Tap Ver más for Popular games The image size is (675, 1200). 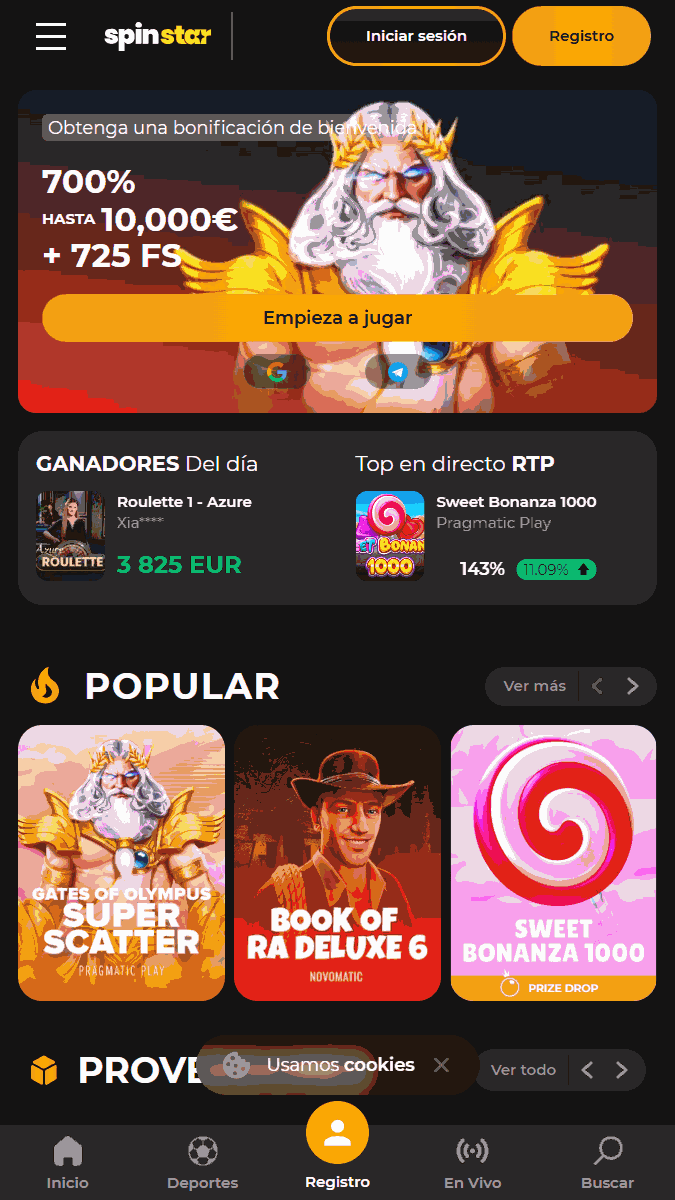[x=534, y=686]
